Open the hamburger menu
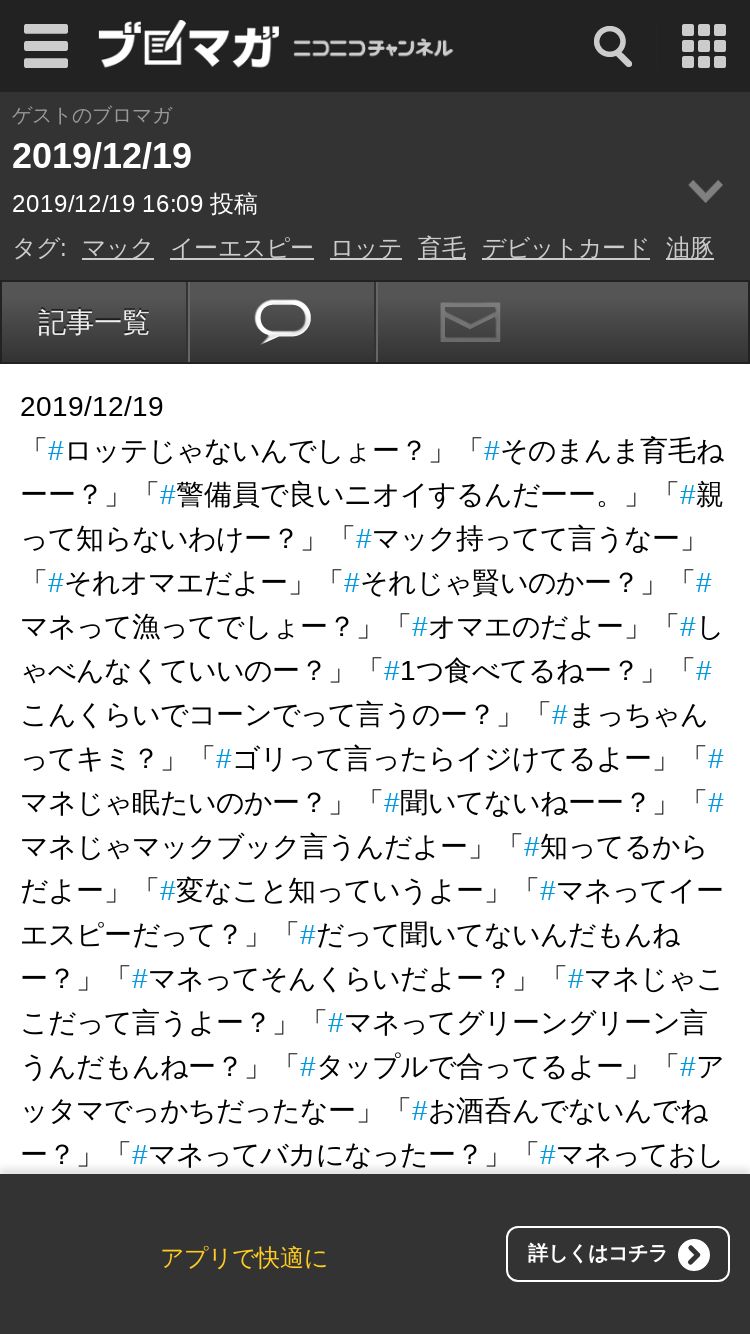This screenshot has height=1334, width=750. coord(46,46)
